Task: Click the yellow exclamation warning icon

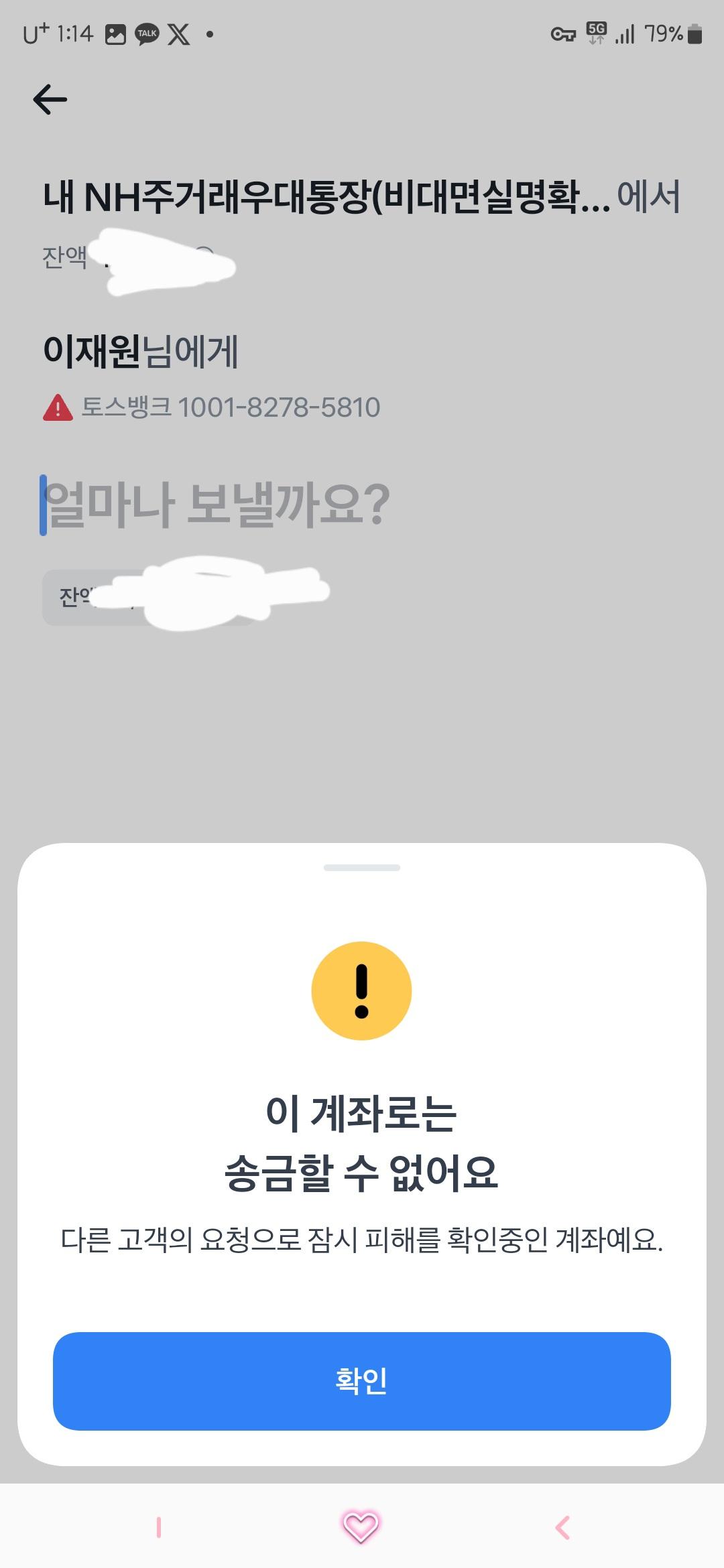Action: coord(362,990)
